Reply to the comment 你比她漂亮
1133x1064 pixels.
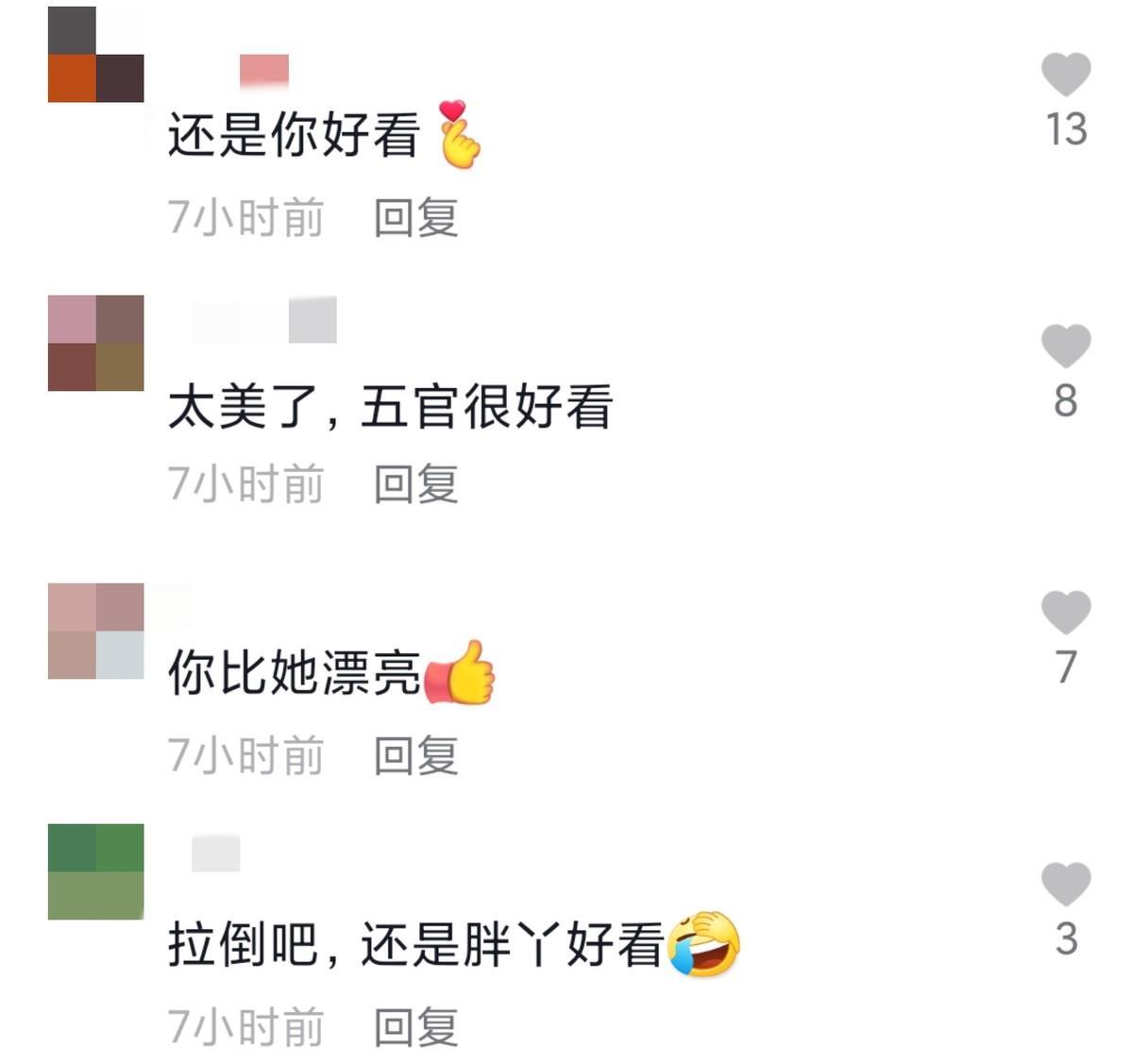(415, 756)
